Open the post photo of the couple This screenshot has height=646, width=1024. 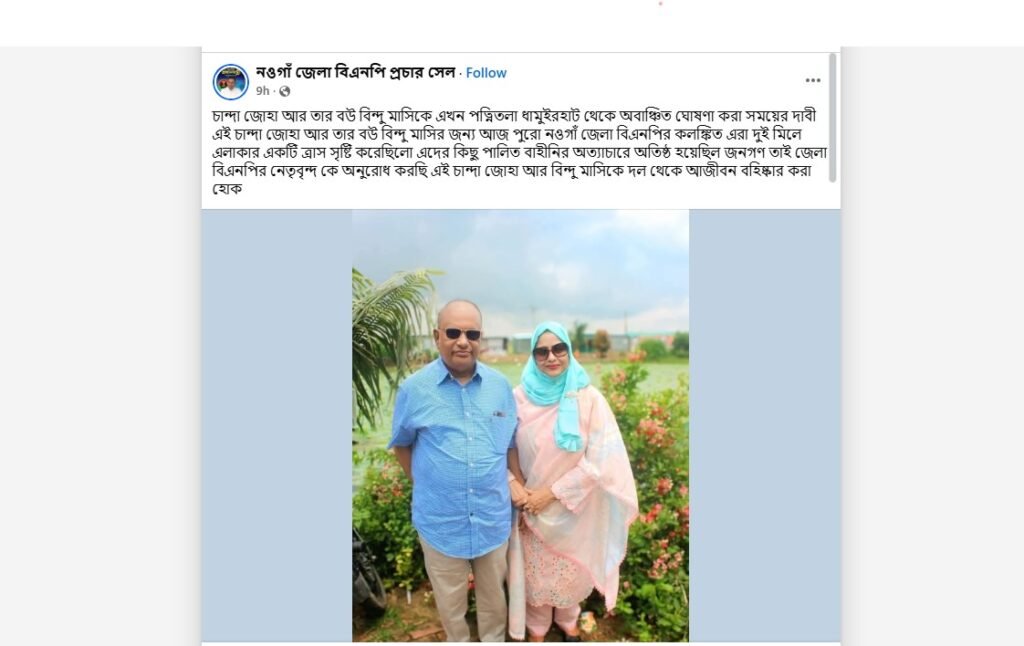click(520, 425)
